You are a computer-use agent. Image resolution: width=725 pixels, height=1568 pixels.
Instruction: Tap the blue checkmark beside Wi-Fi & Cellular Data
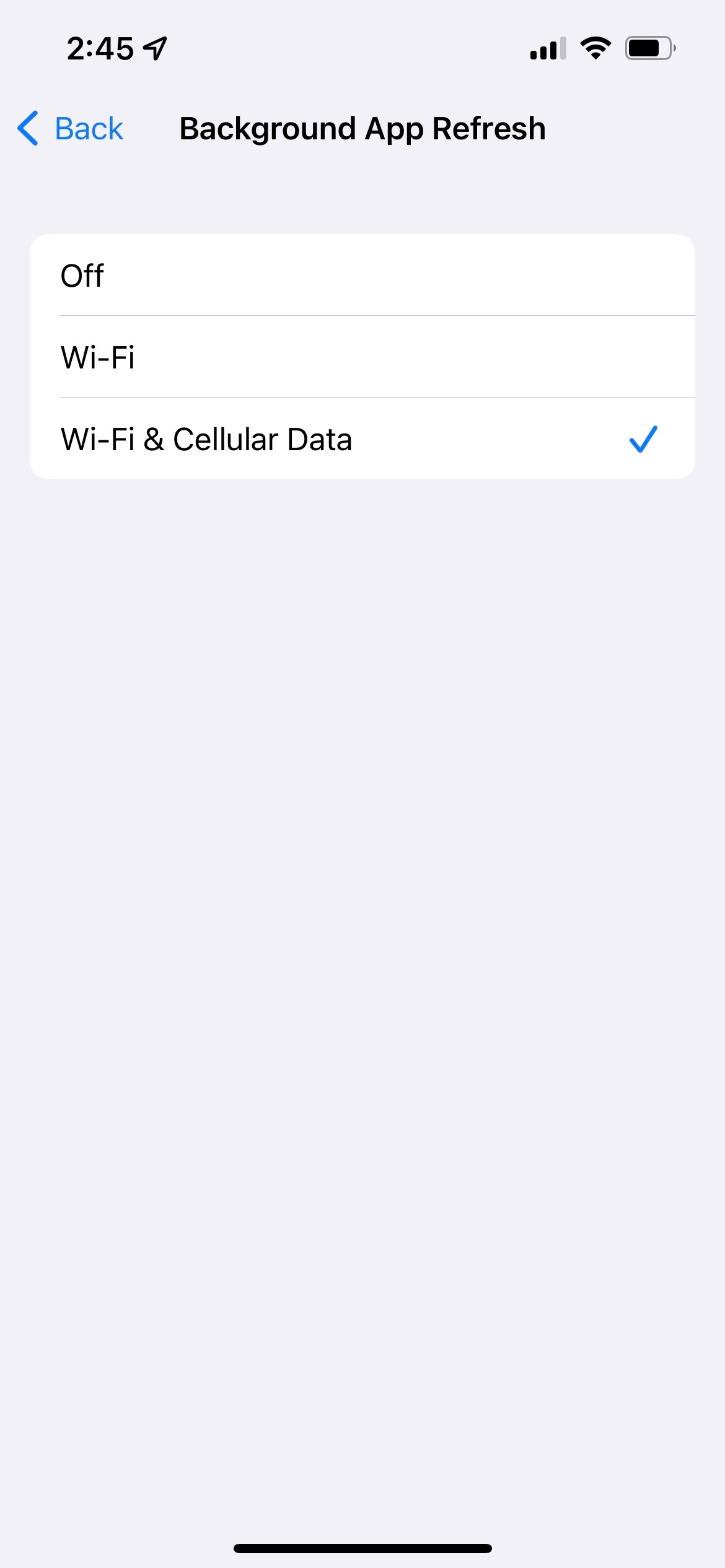pyautogui.click(x=642, y=440)
